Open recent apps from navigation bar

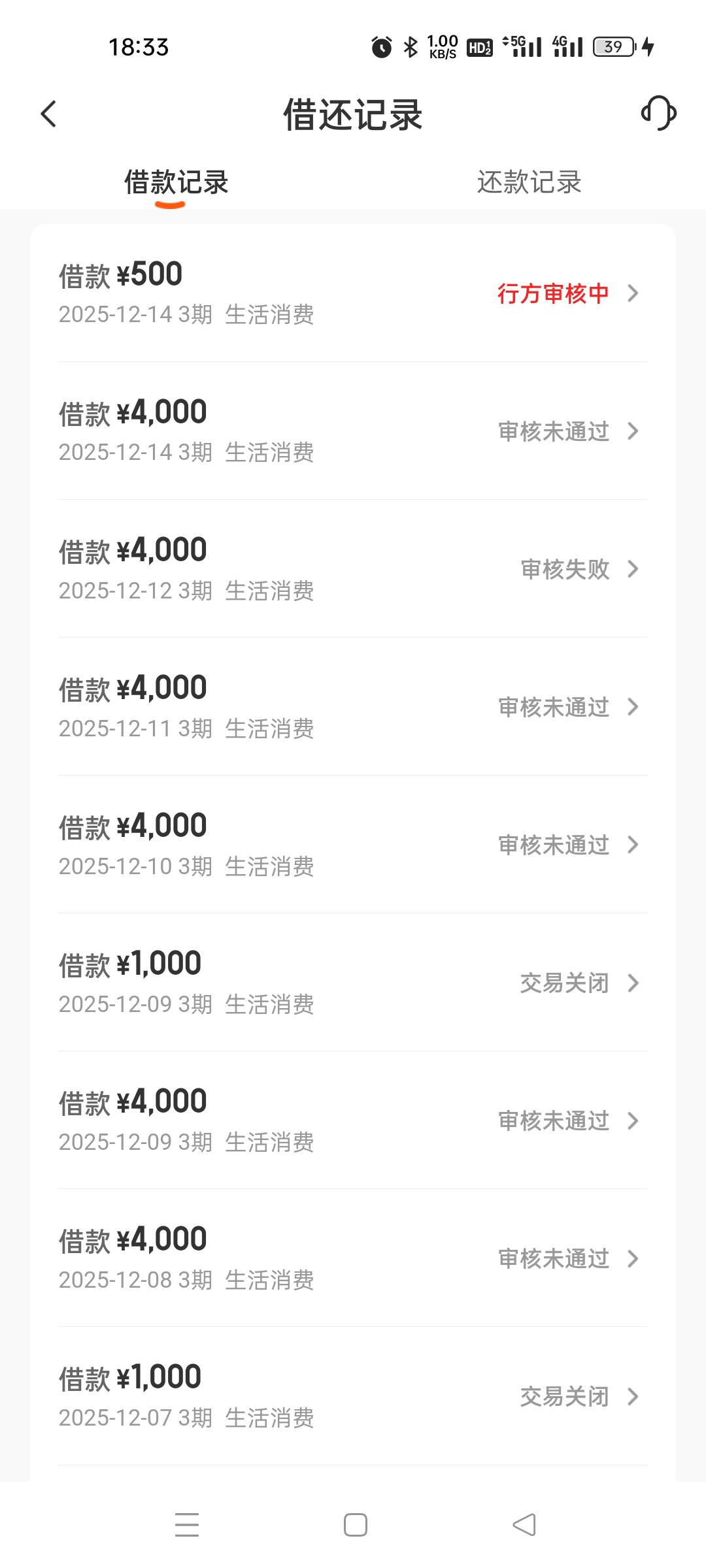click(x=187, y=1525)
